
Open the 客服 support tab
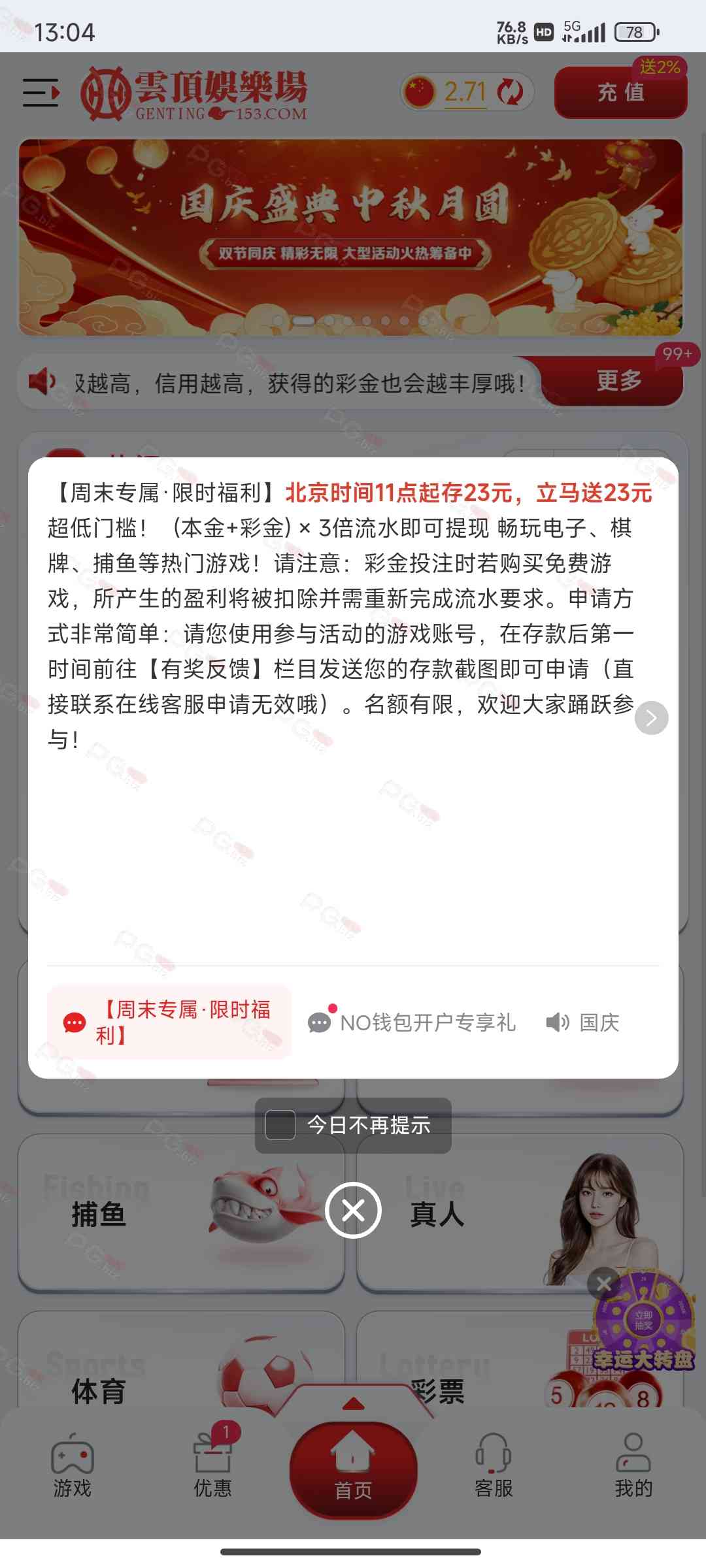(494, 1466)
